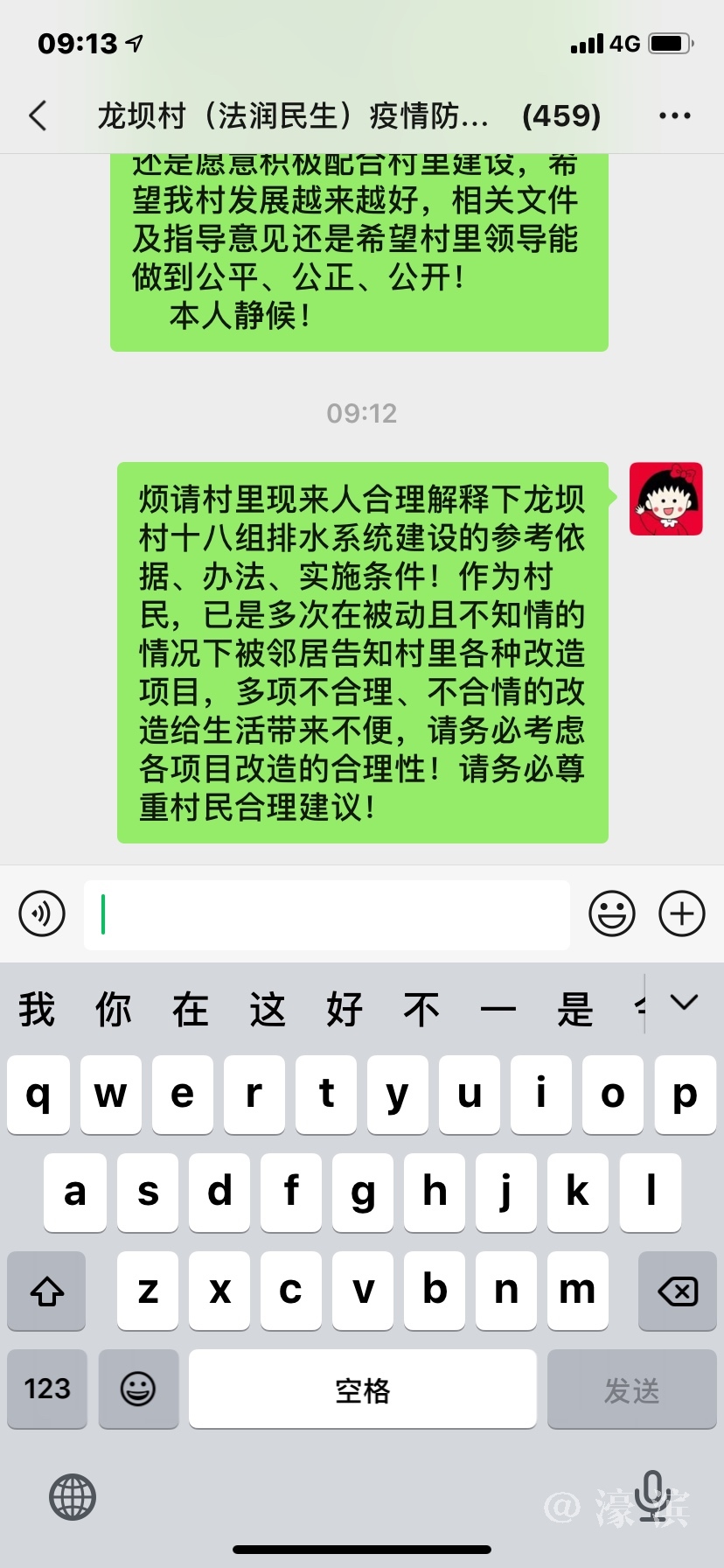Select the suggested word 你
This screenshot has width=724, height=1568.
(114, 1010)
